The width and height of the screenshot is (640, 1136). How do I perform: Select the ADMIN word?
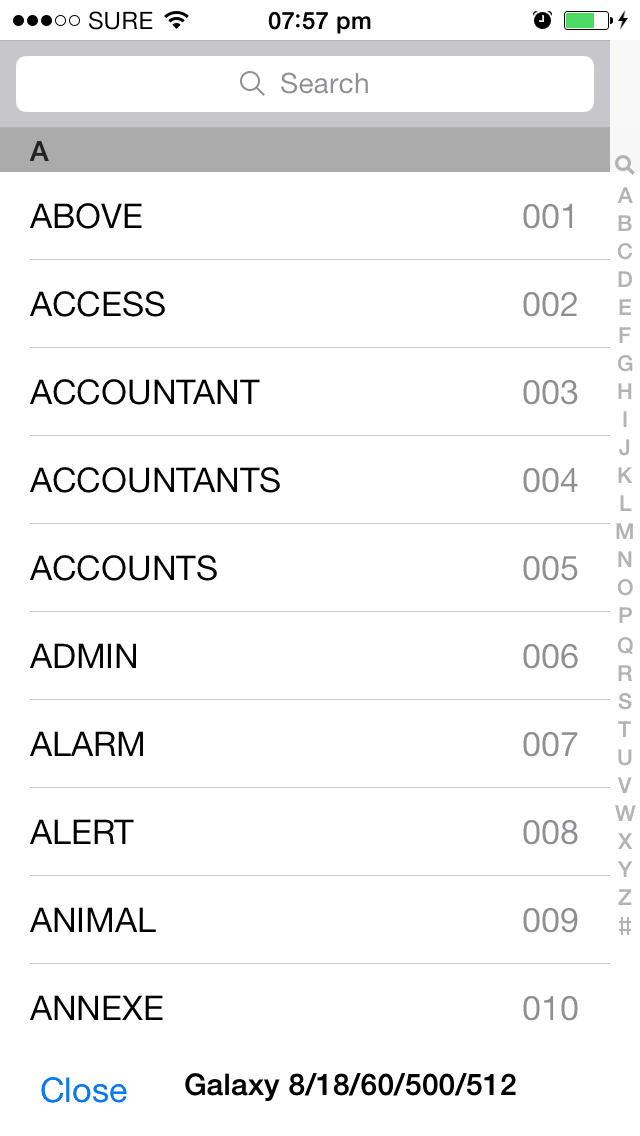click(x=304, y=656)
